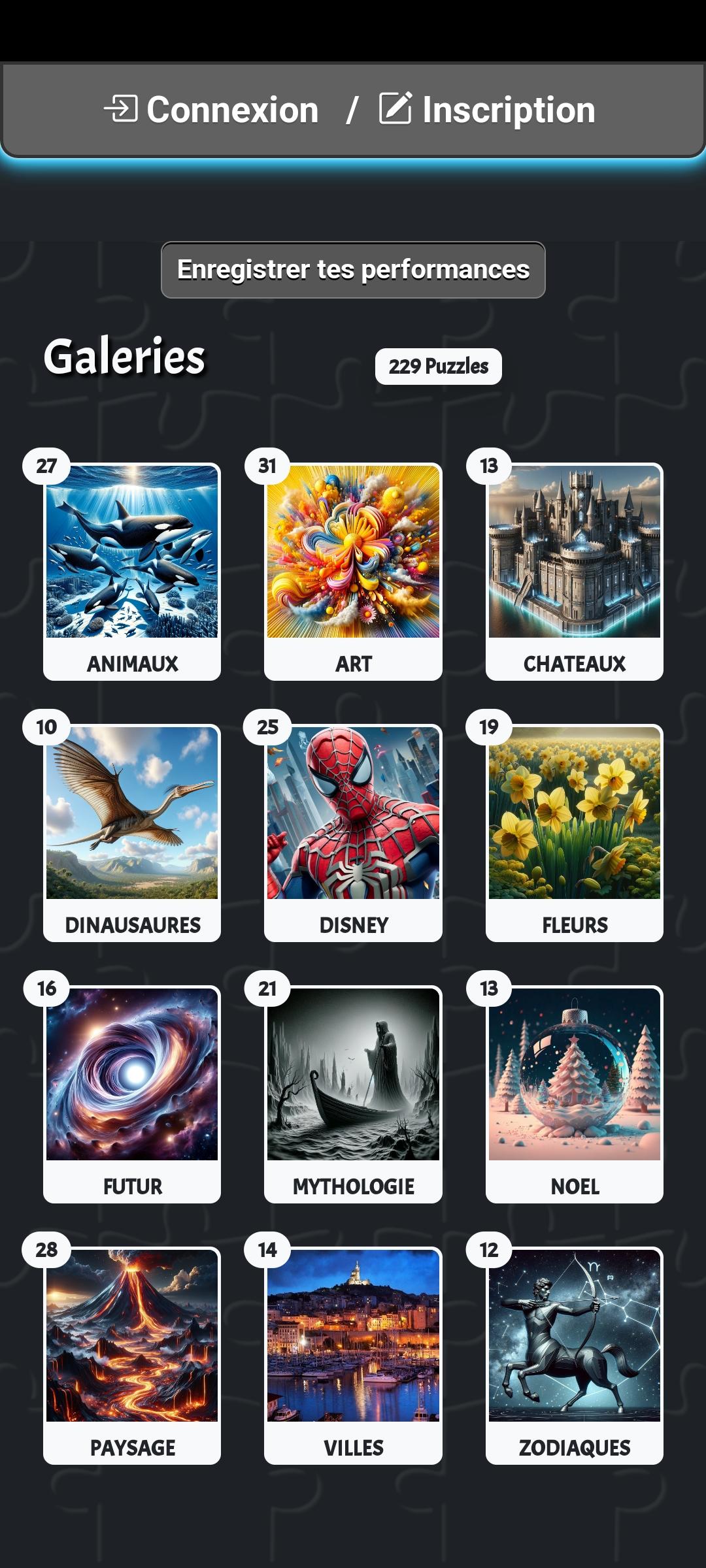This screenshot has height=1568, width=706.
Task: View the PAYSAGE gallery
Action: pos(132,1356)
